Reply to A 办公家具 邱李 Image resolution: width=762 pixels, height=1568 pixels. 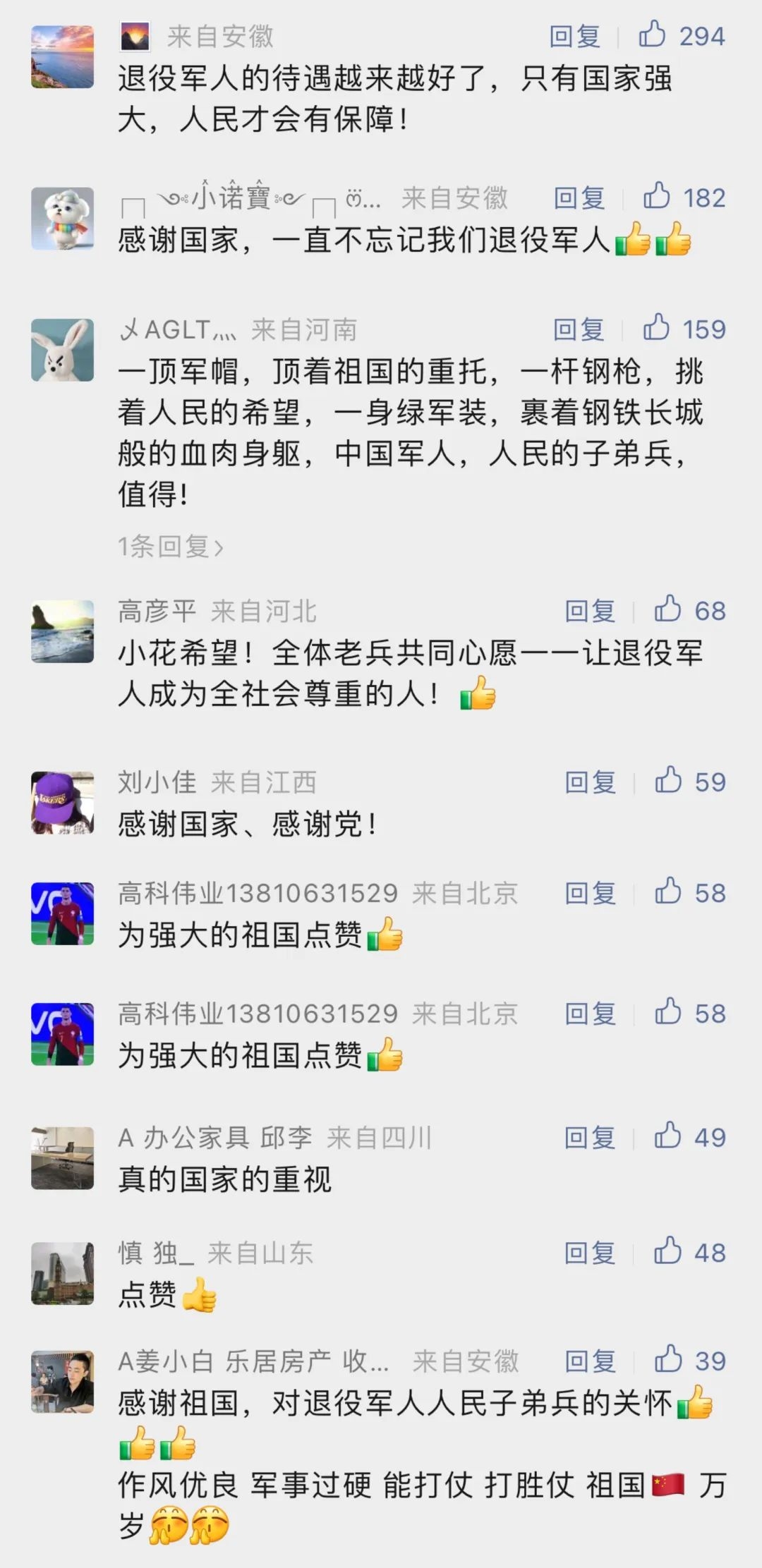pos(590,1138)
